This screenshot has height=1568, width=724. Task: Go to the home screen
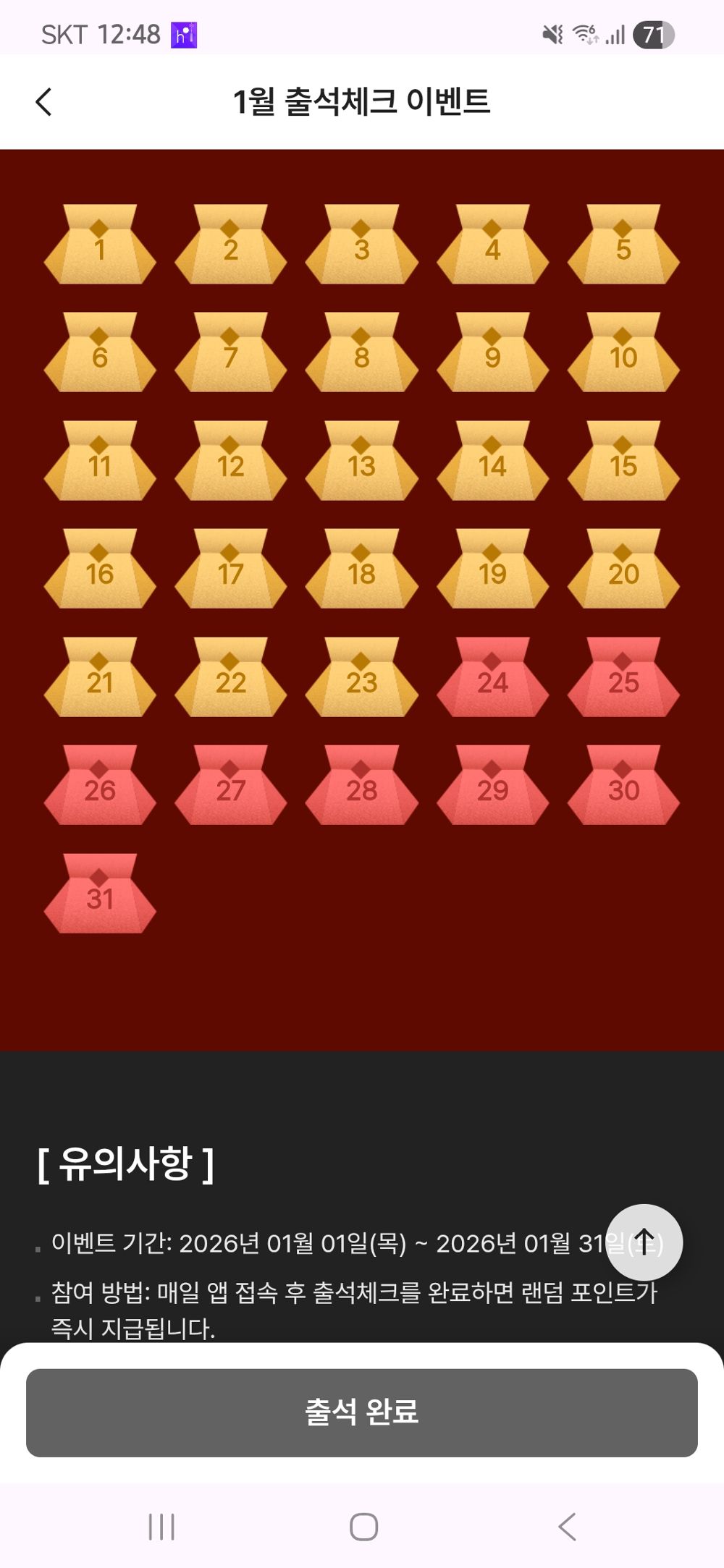(x=363, y=1527)
